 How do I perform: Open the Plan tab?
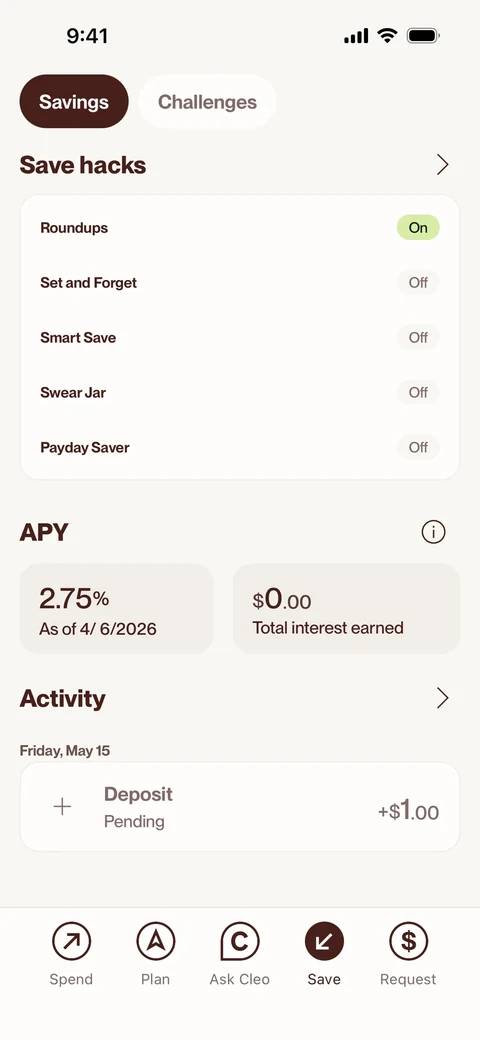click(155, 954)
